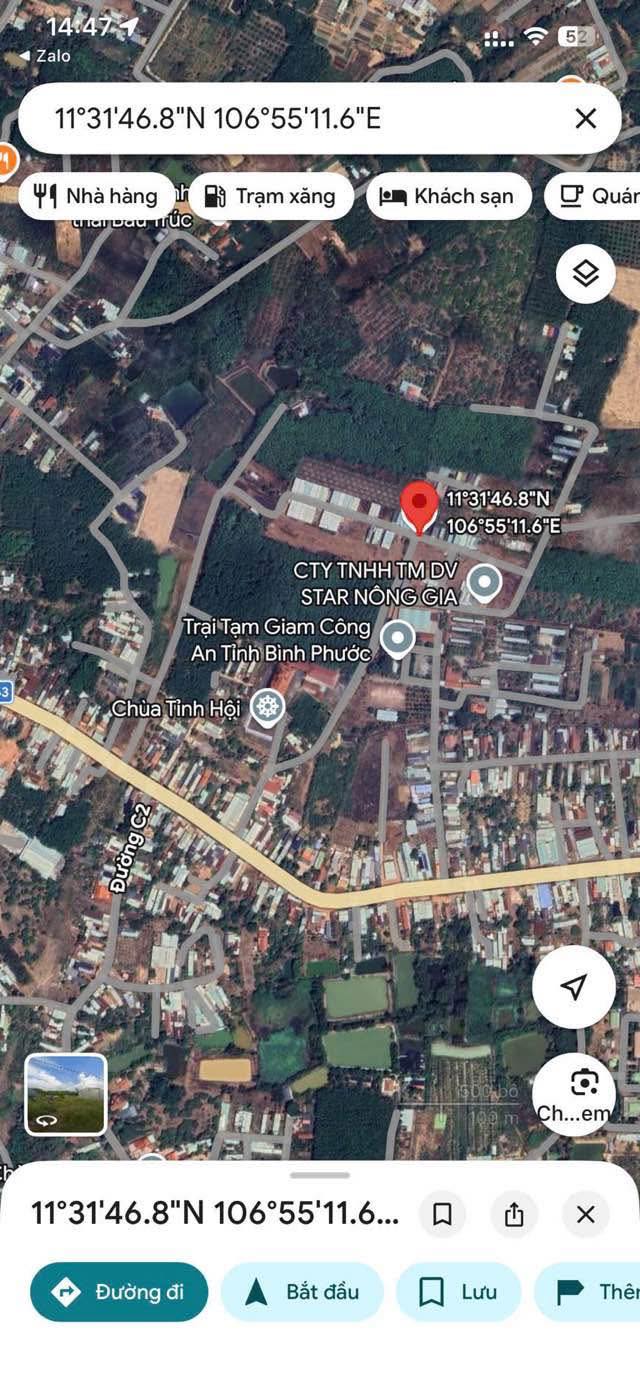The width and height of the screenshot is (640, 1385).
Task: Return to Zalo app
Action: pyautogui.click(x=45, y=56)
